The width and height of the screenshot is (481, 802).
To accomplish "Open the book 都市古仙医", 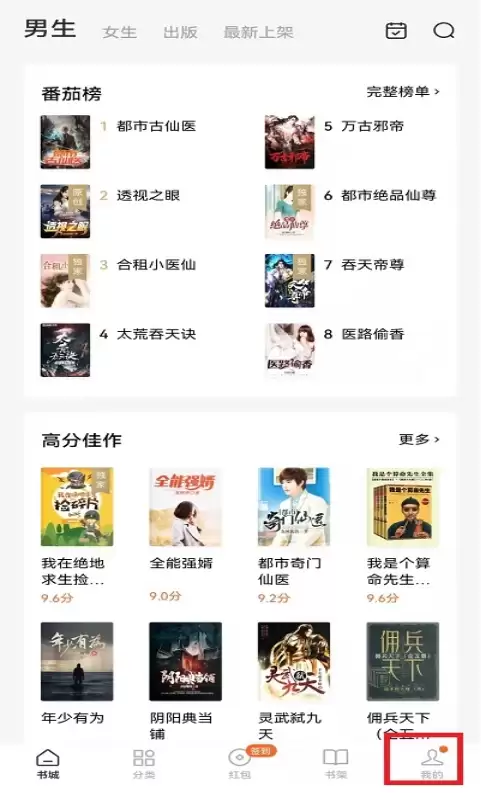I will pyautogui.click(x=118, y=142).
